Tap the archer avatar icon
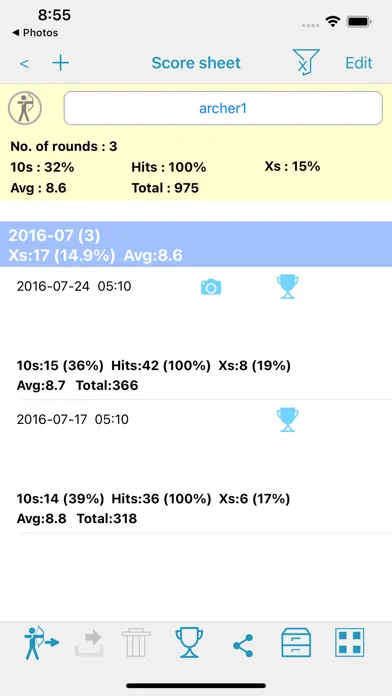Image resolution: width=392 pixels, height=696 pixels. click(25, 108)
